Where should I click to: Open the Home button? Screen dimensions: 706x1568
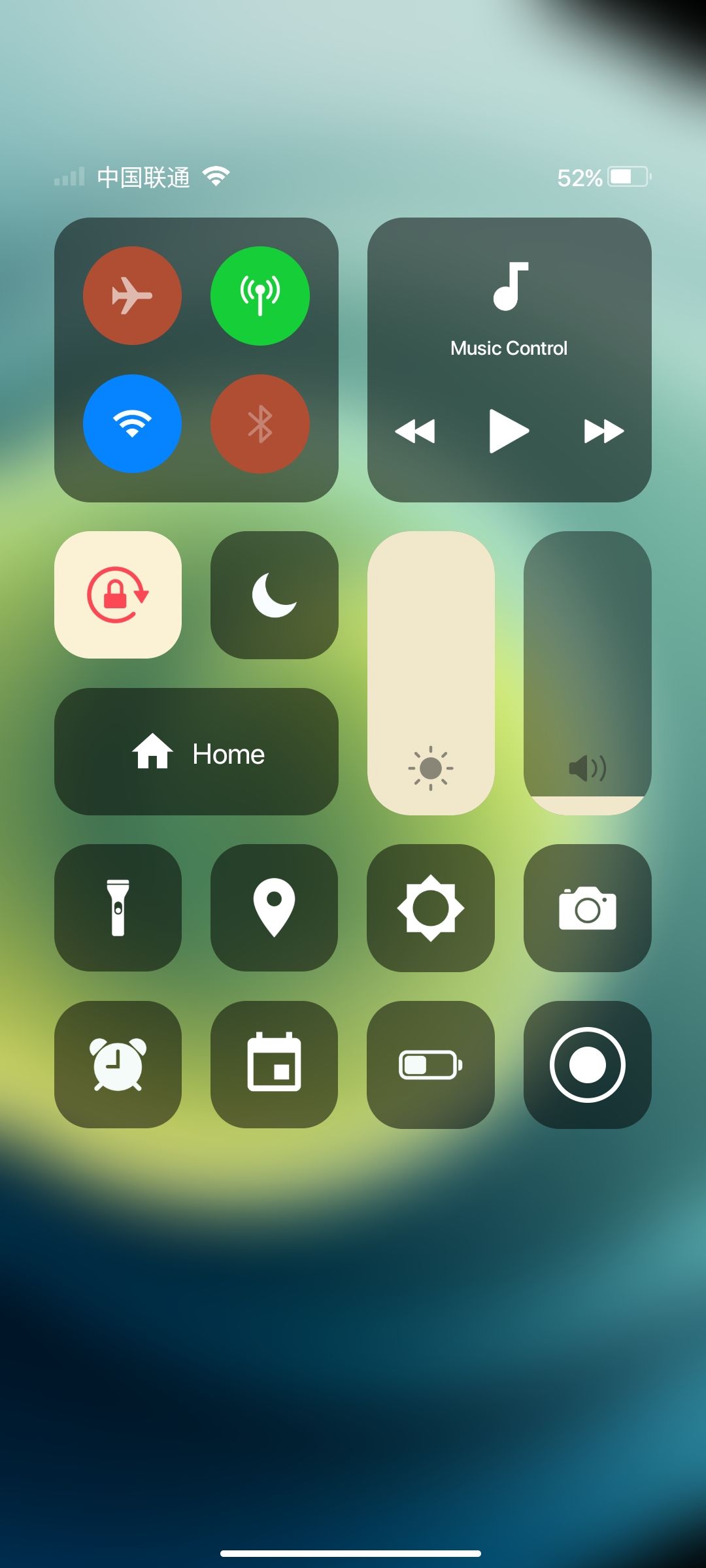click(x=196, y=751)
